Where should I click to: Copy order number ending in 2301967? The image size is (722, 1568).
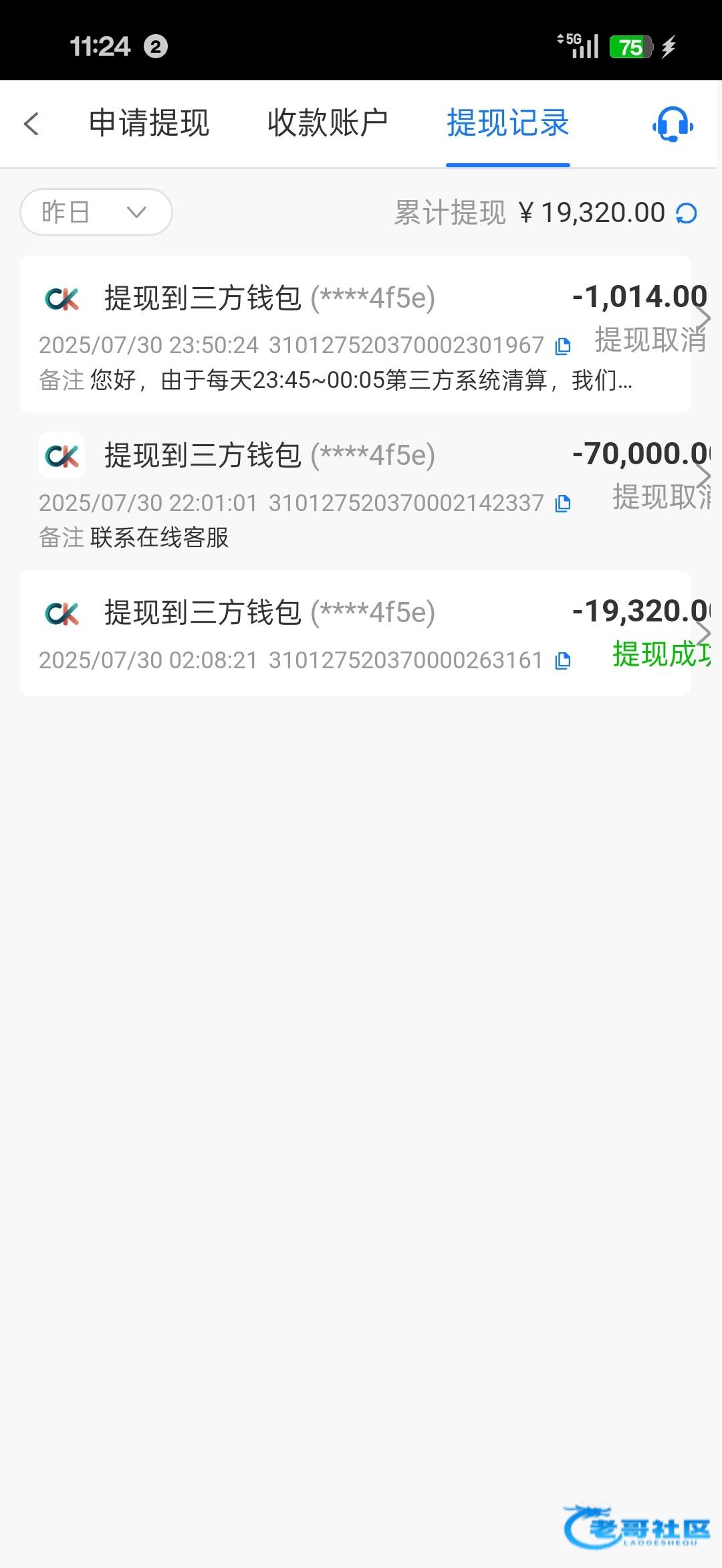(x=563, y=346)
